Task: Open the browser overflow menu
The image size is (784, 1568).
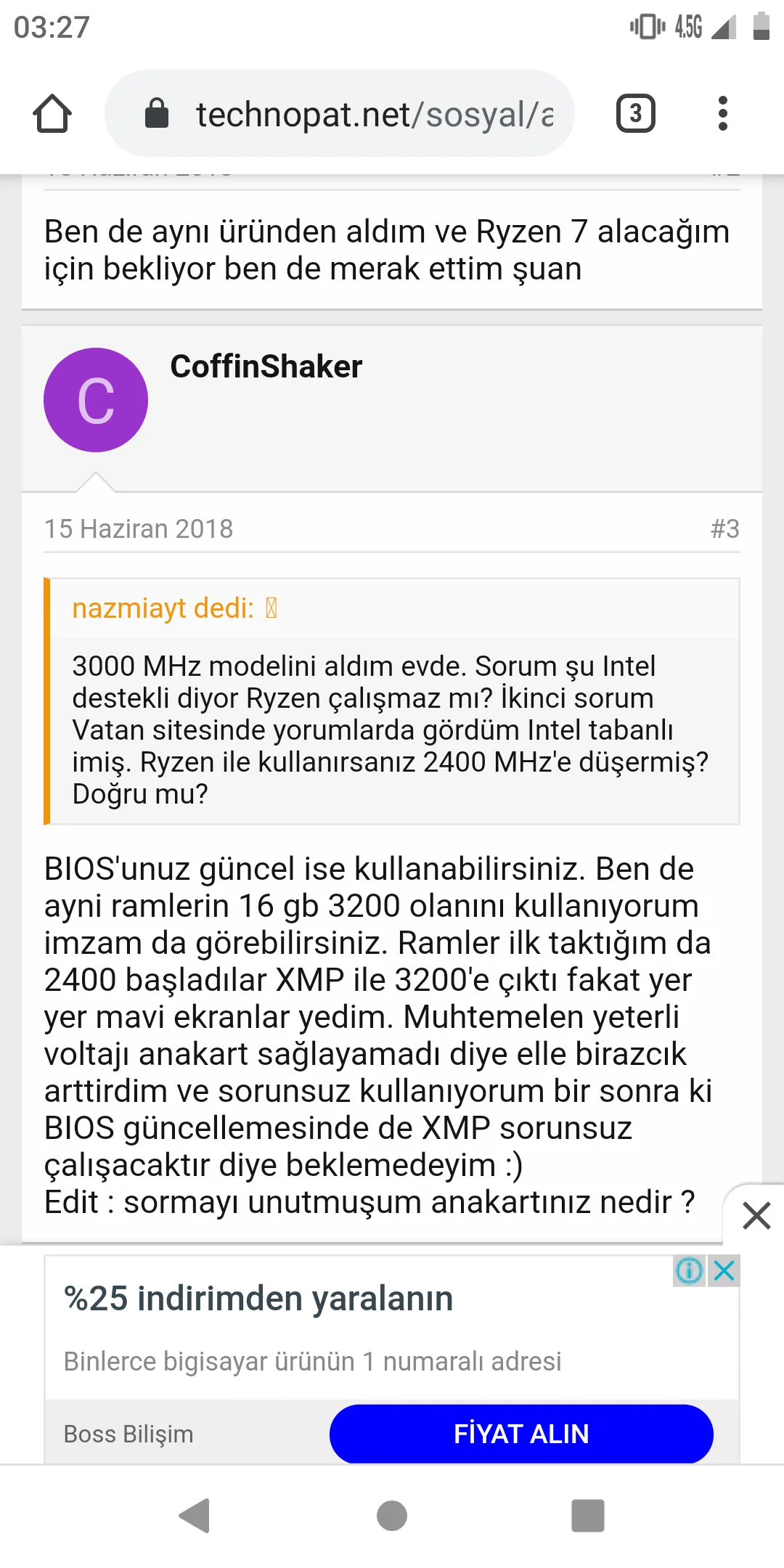Action: coord(722,114)
